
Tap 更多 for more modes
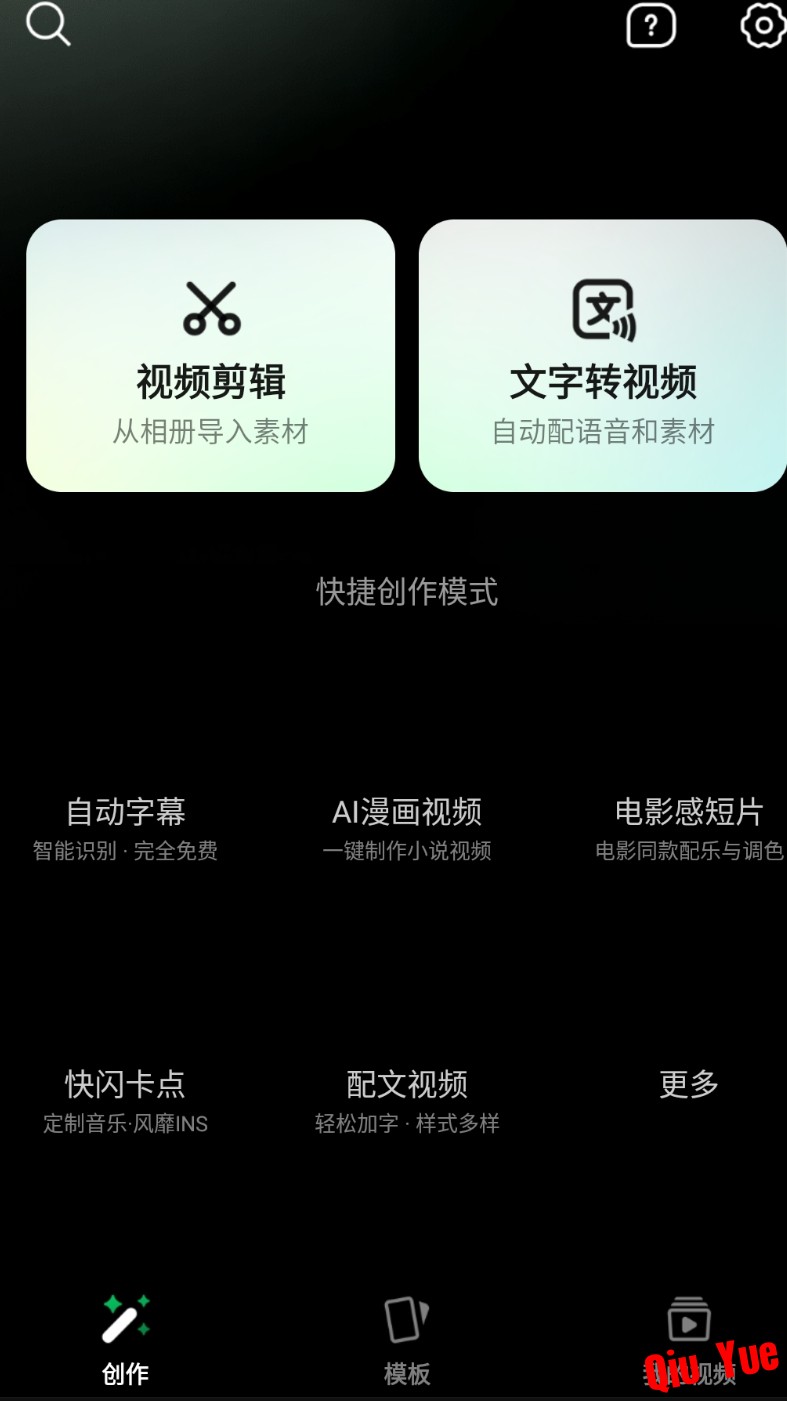click(688, 1084)
